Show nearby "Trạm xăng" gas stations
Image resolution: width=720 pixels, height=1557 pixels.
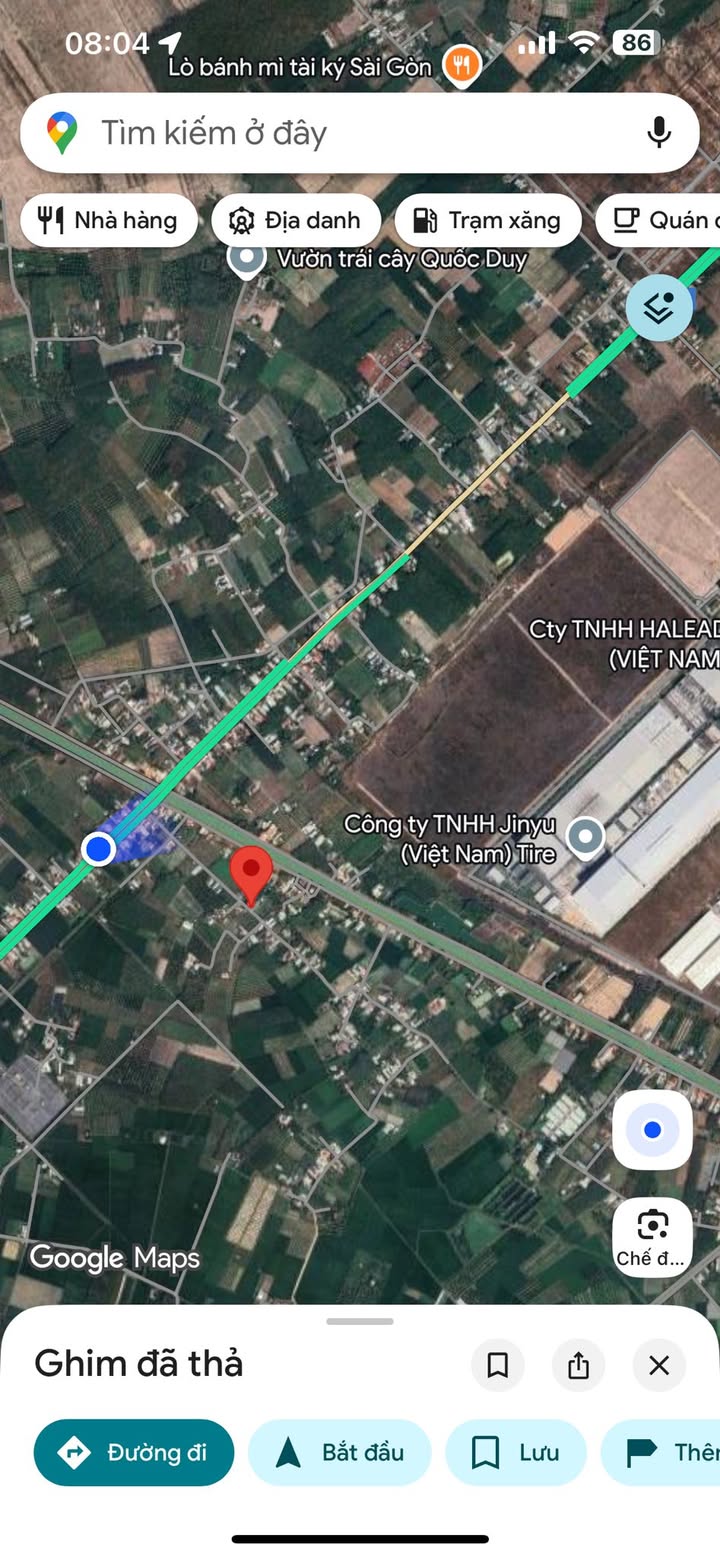[488, 220]
